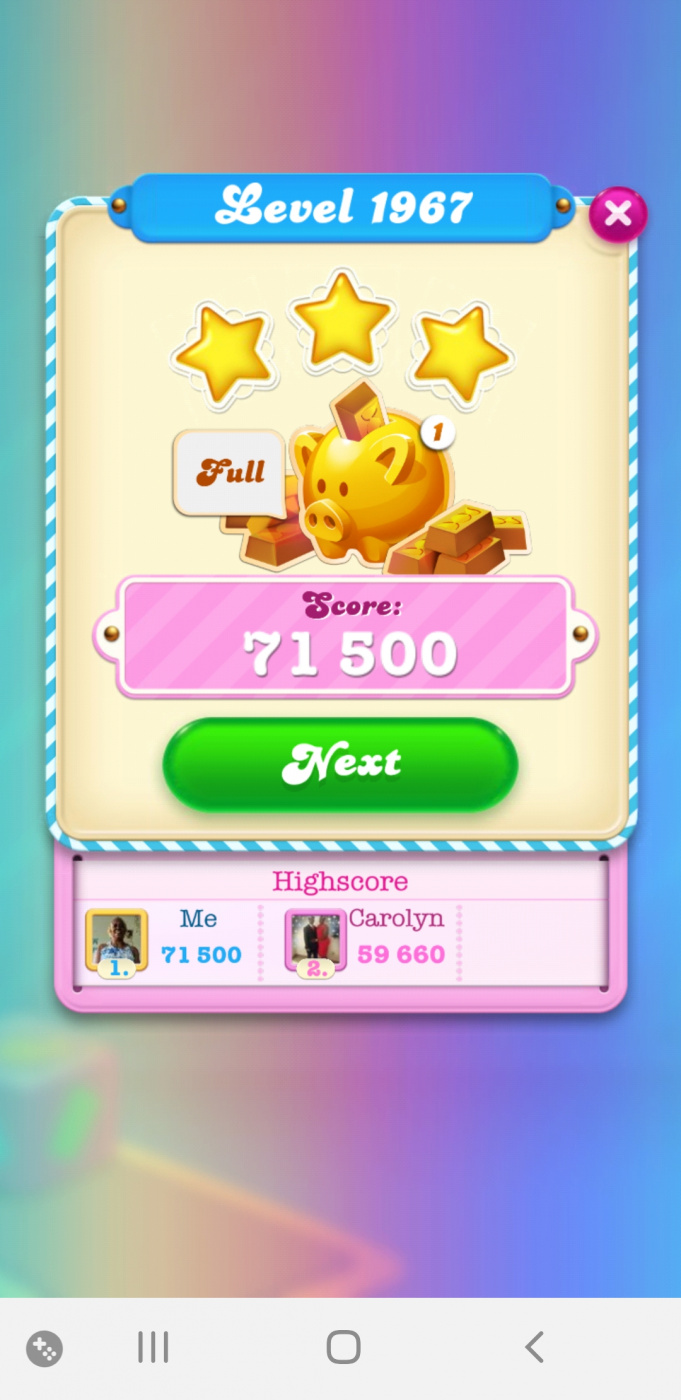Open Carolyn's highscore entry

(372, 940)
